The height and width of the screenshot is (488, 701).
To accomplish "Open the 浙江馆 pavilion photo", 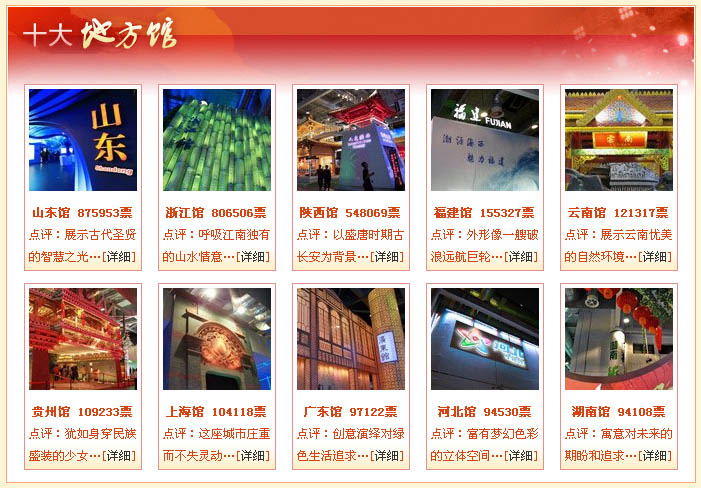I will point(217,140).
